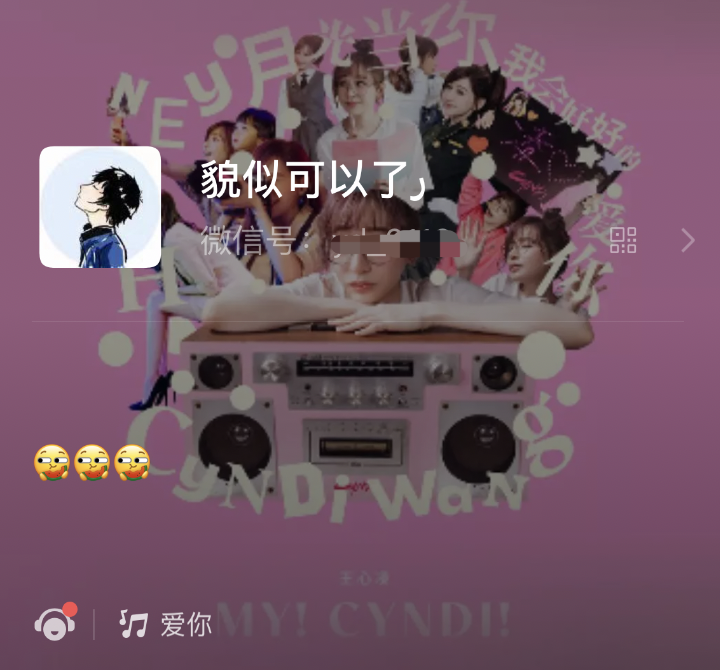Image resolution: width=720 pixels, height=670 pixels.
Task: Tap the status face icon with red dot
Action: pos(55,623)
